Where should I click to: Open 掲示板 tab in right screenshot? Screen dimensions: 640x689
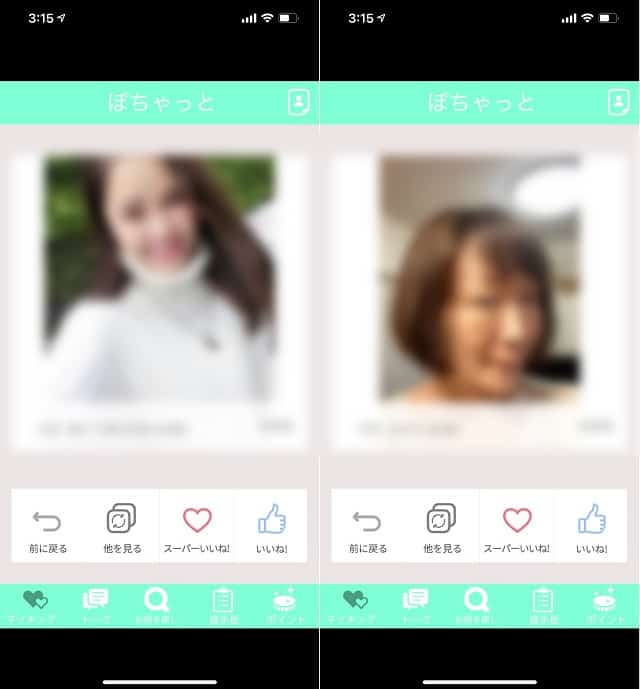[543, 605]
